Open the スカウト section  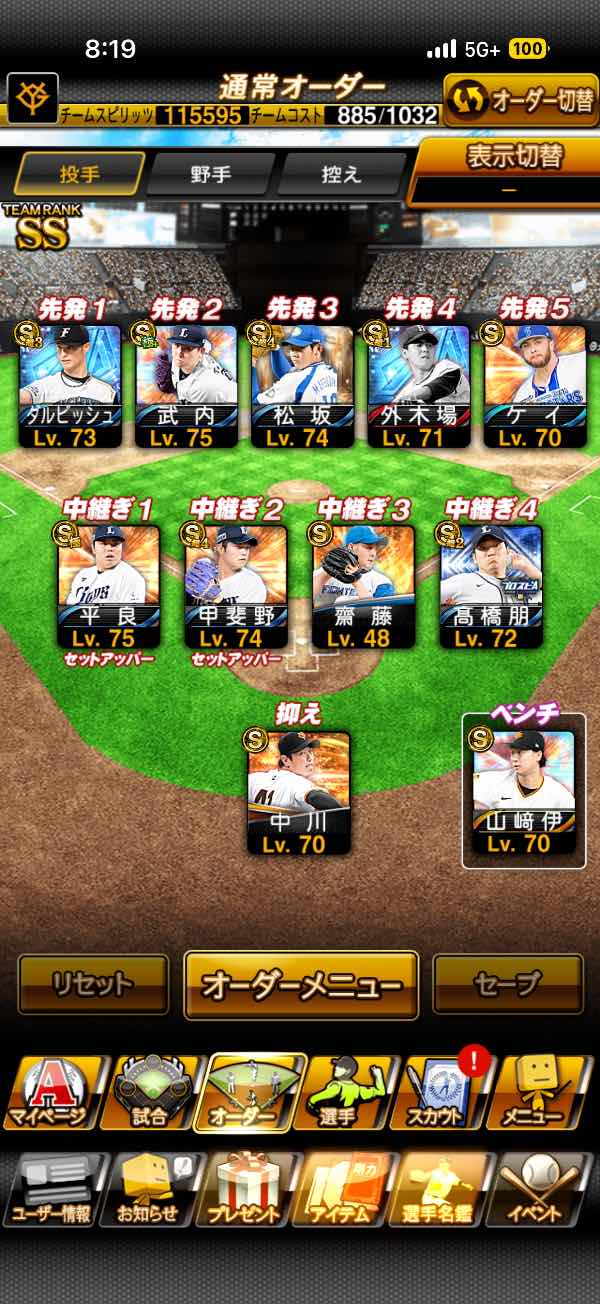click(x=447, y=1093)
